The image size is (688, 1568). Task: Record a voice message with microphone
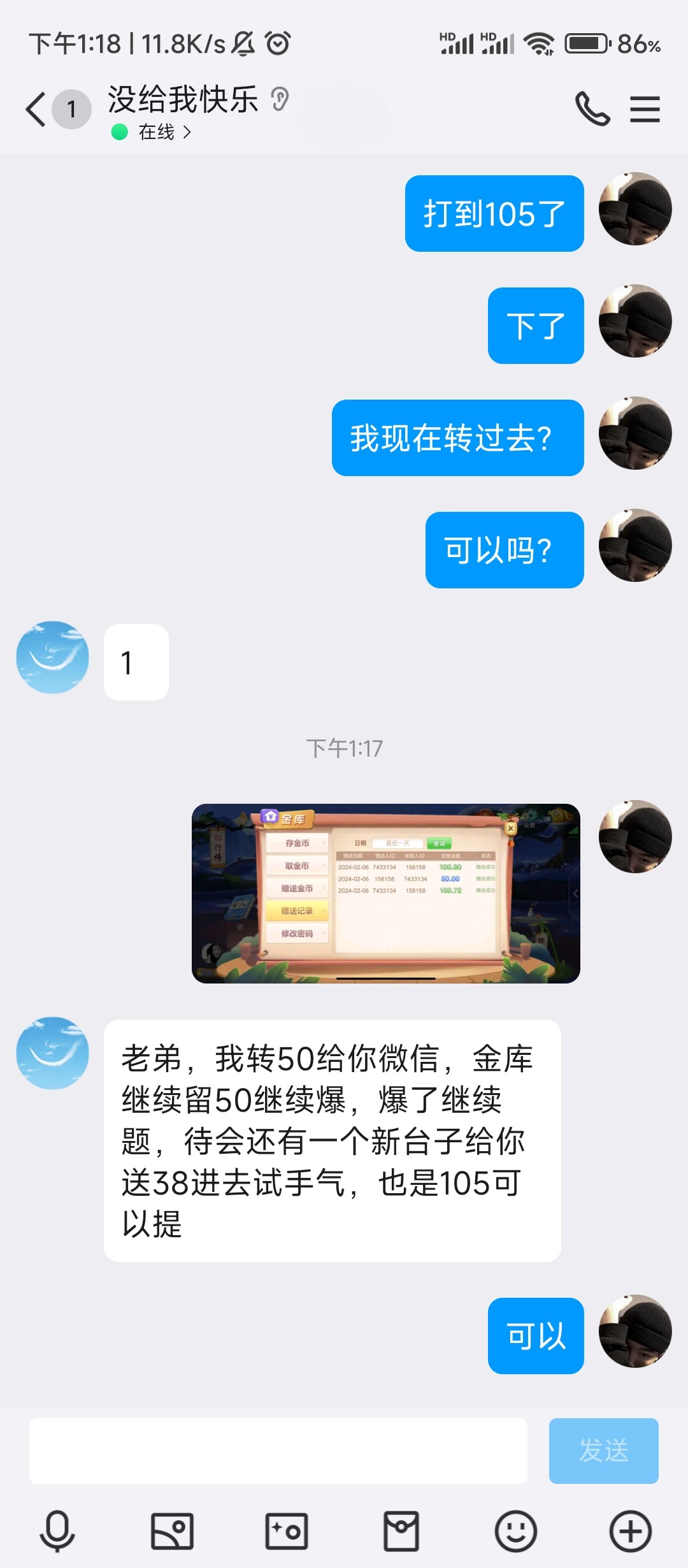point(57,1531)
